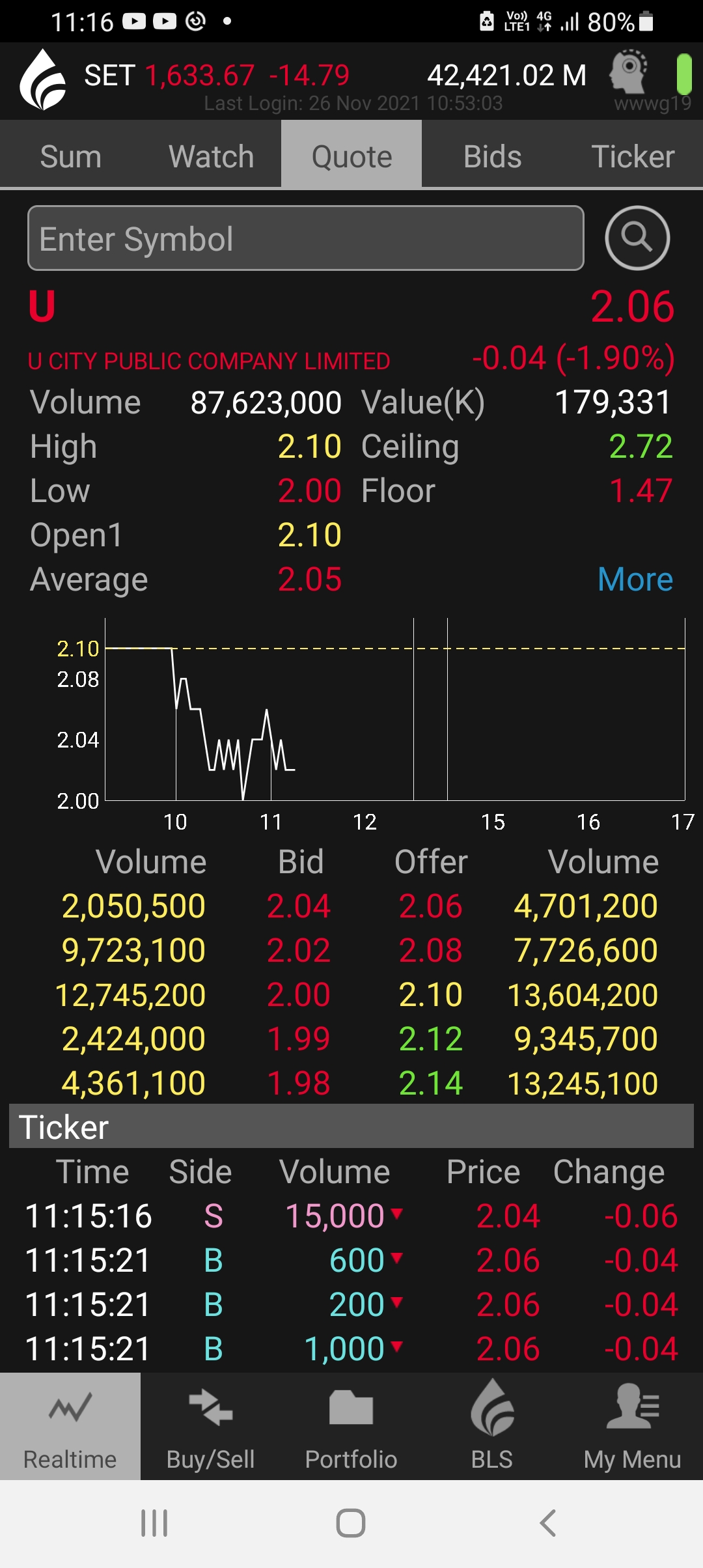Select the Quote tab
The image size is (703, 1568).
[351, 156]
